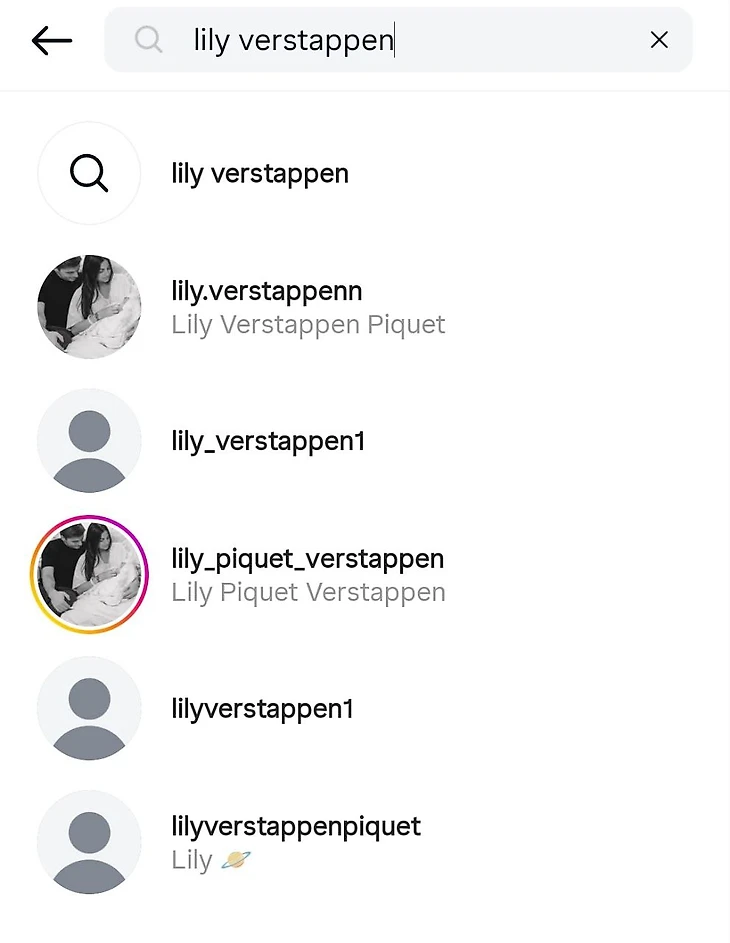Tap the search field containing lily verstappen
The width and height of the screenshot is (730, 943).
(x=400, y=40)
